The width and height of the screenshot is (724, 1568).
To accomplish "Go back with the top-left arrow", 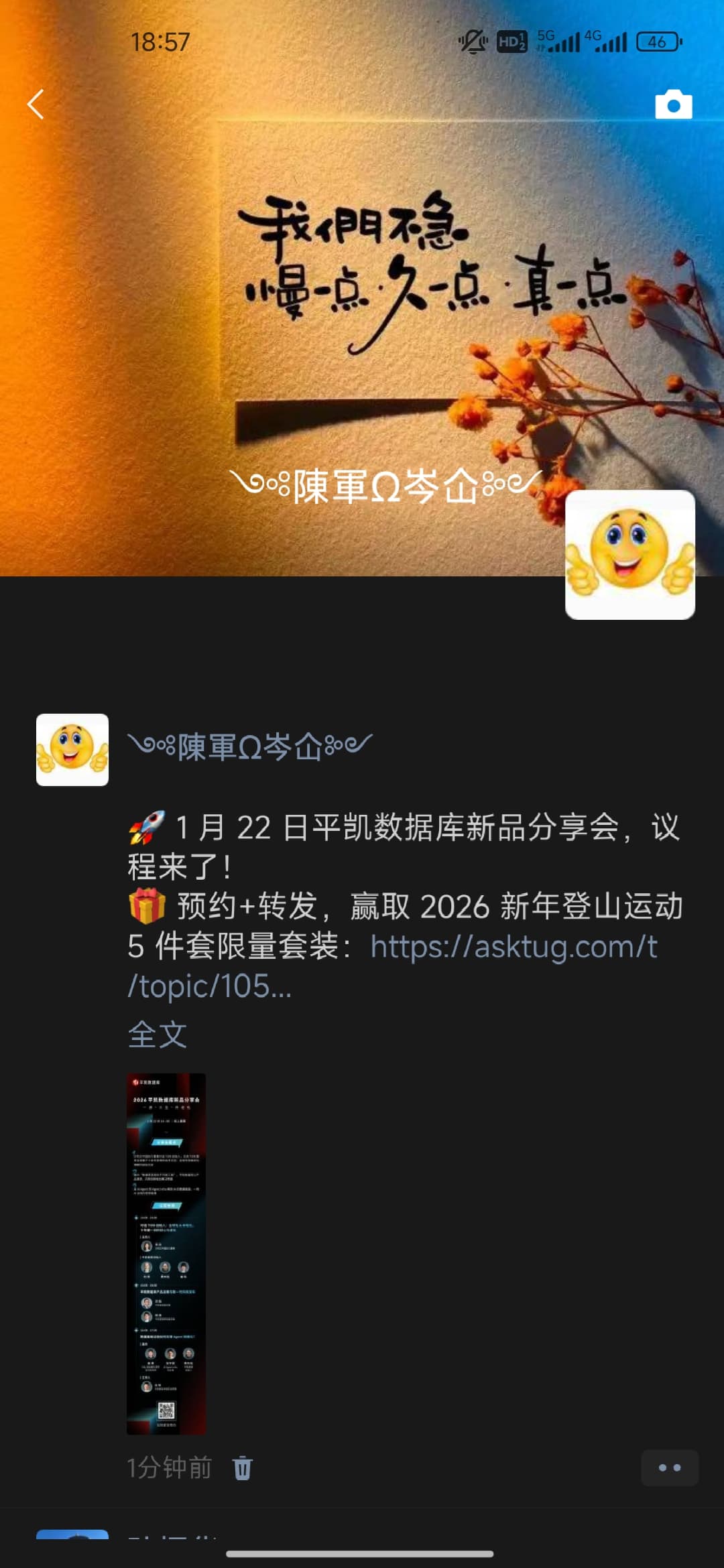I will point(36,105).
